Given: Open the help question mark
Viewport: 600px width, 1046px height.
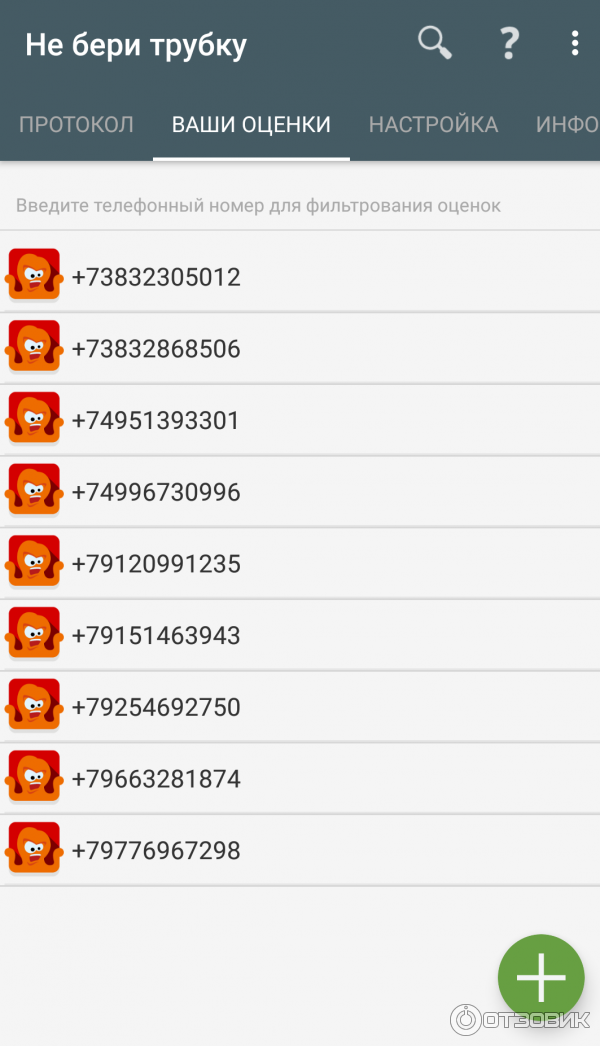Looking at the screenshot, I should pos(509,43).
